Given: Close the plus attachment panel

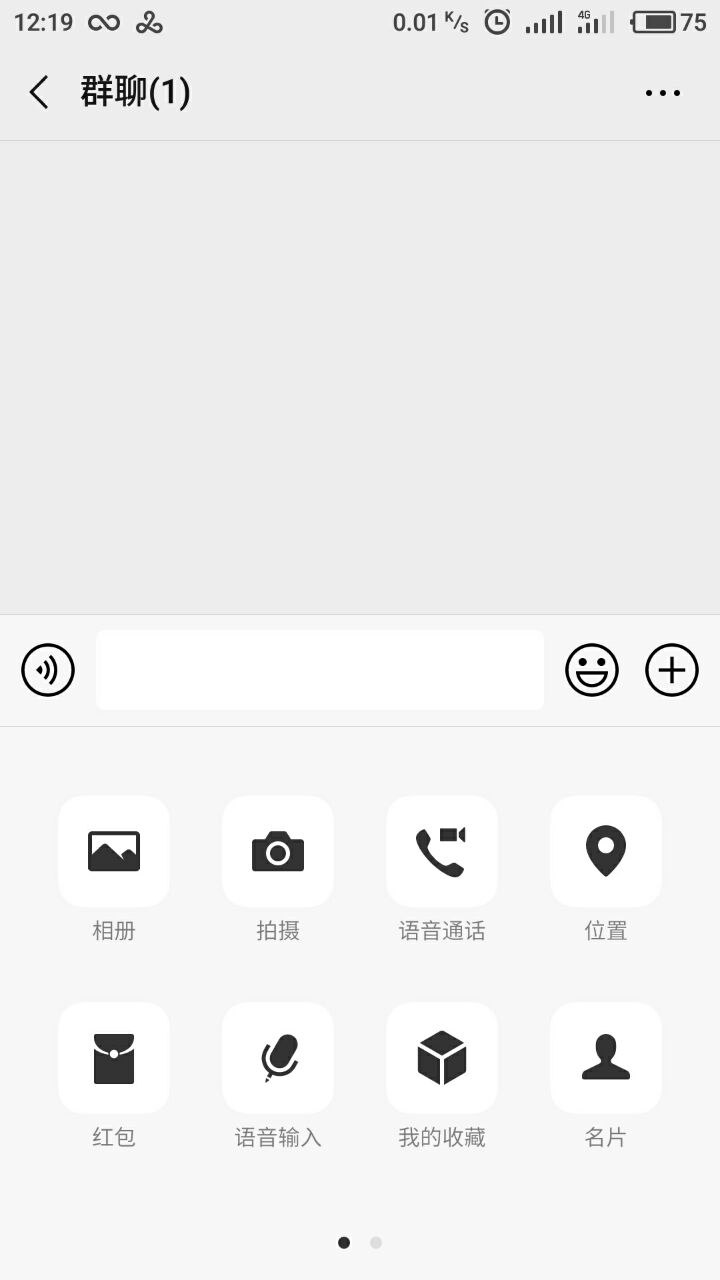Looking at the screenshot, I should click(x=672, y=670).
